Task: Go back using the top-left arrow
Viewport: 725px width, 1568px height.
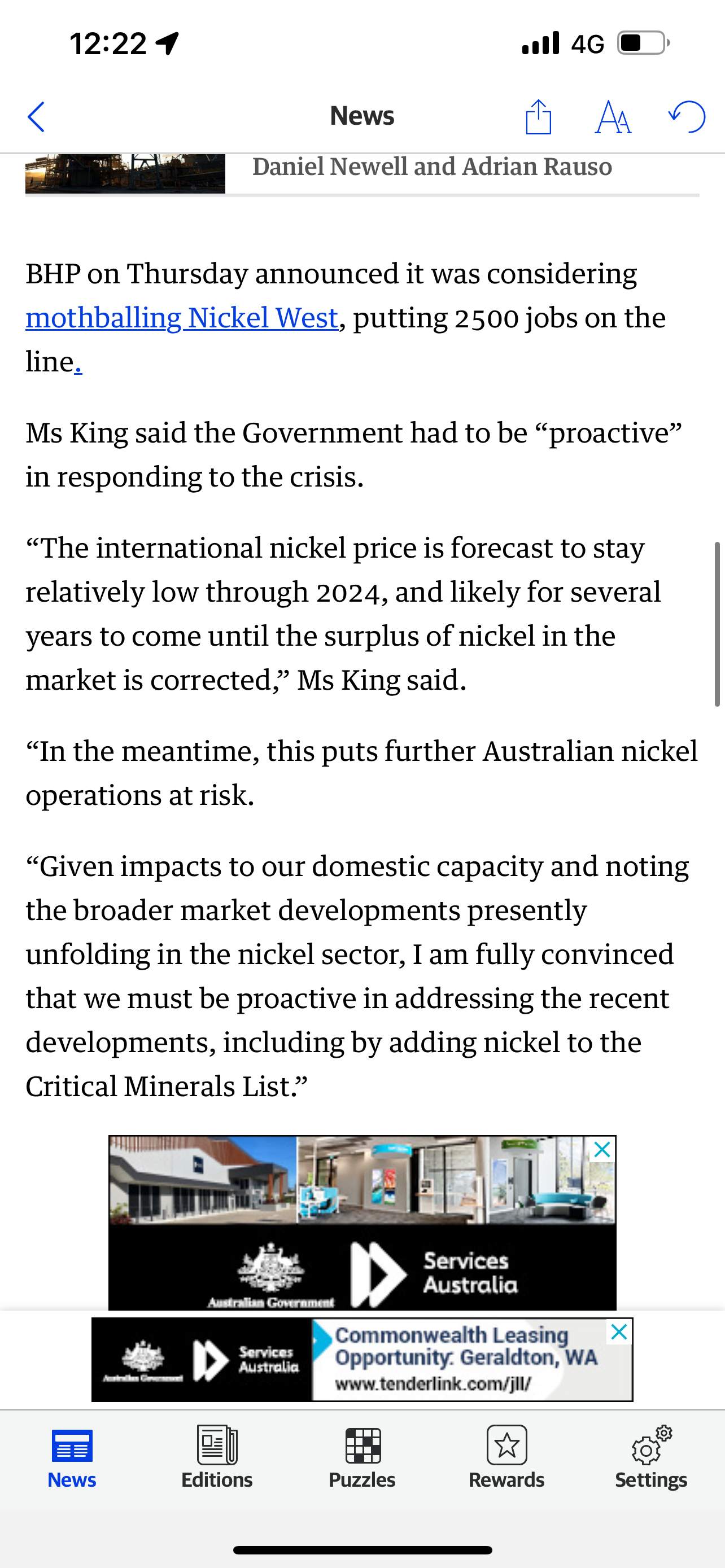Action: [x=37, y=116]
